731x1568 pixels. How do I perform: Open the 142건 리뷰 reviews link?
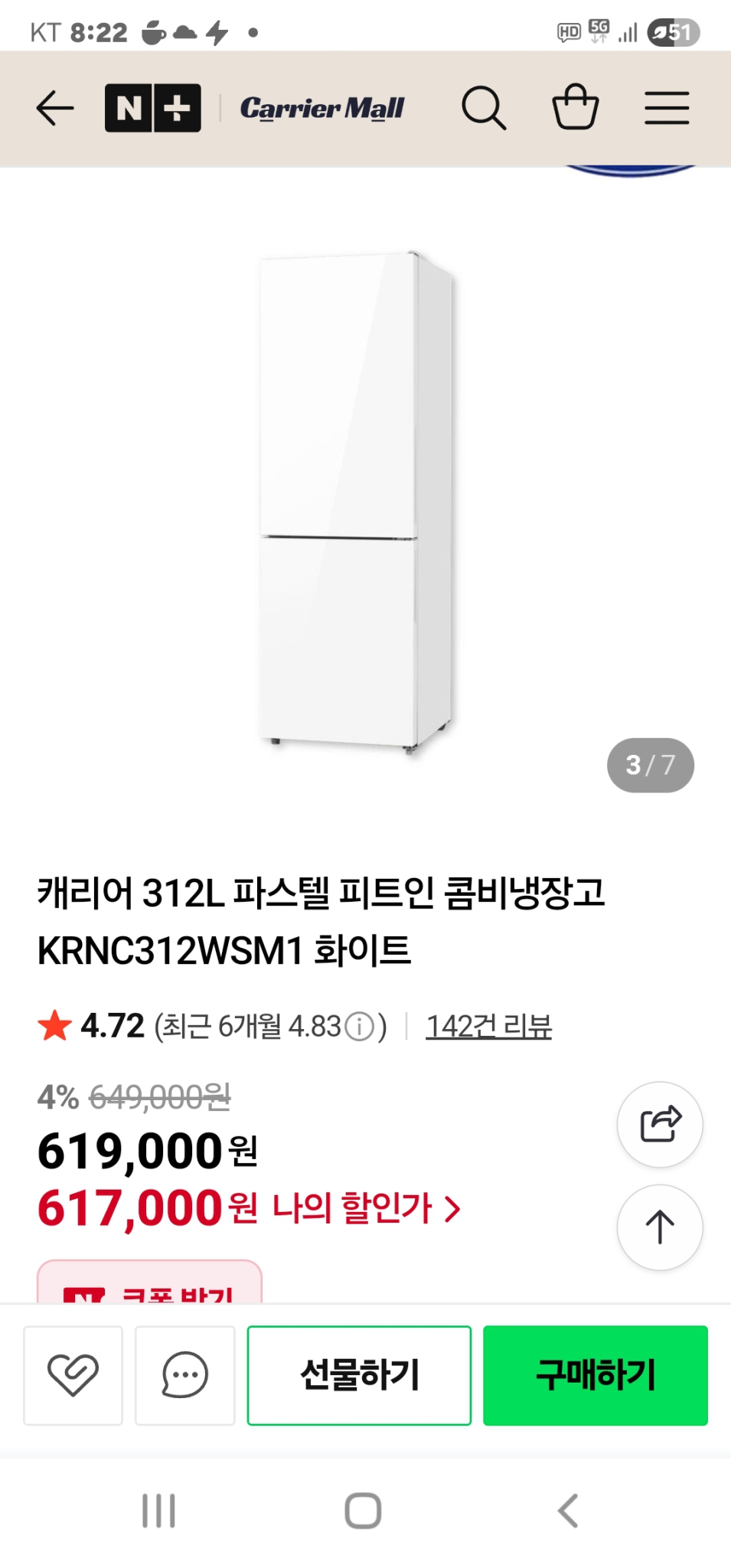tap(488, 1026)
